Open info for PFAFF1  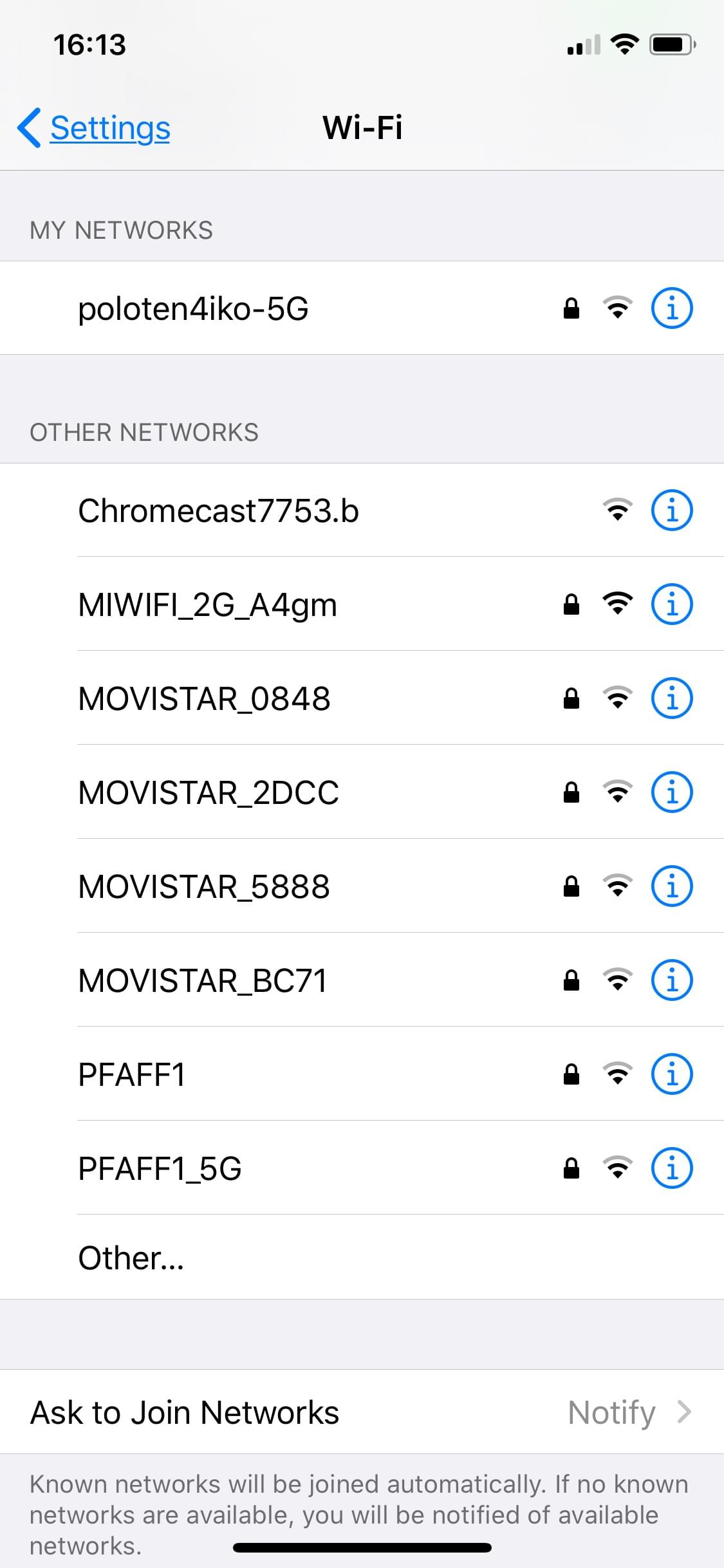coord(672,1074)
